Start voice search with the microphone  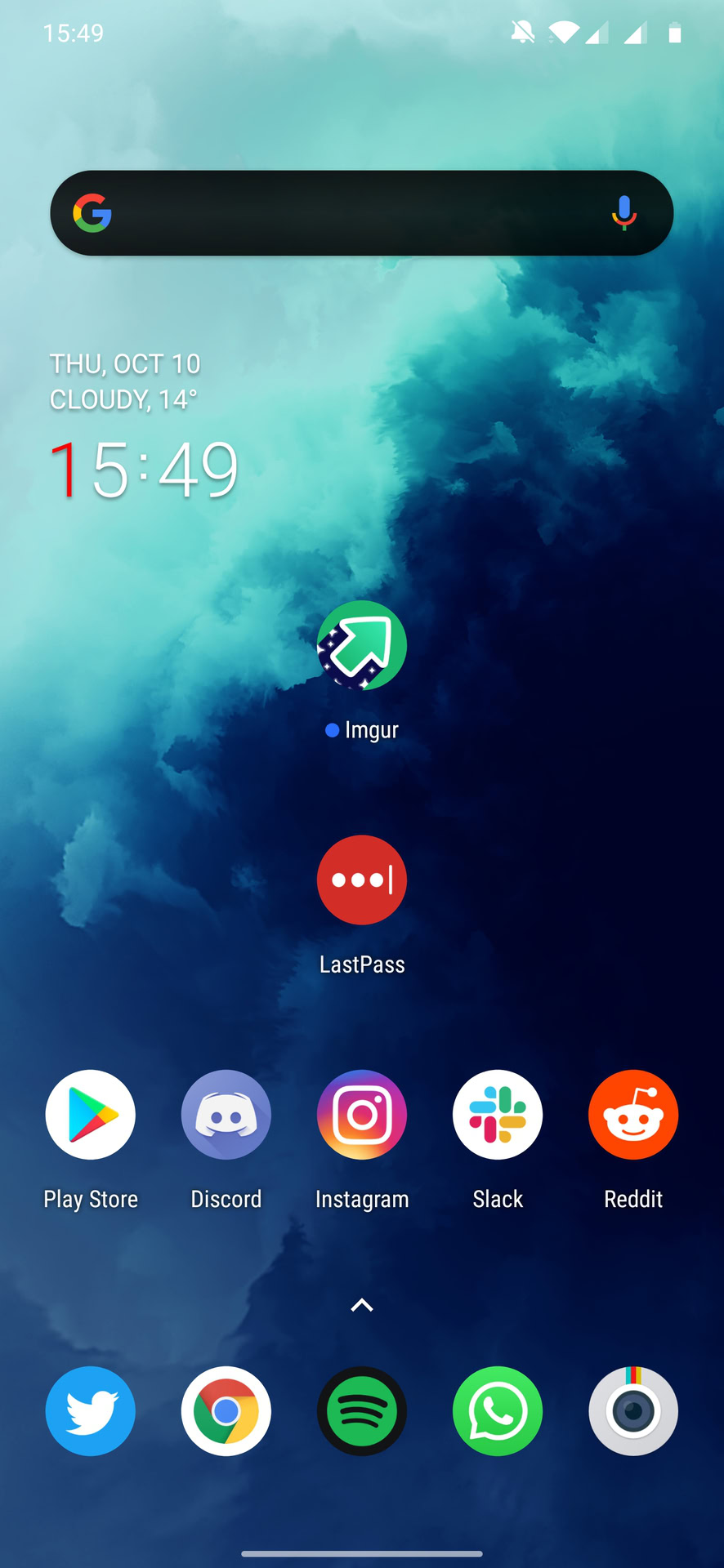(x=623, y=213)
